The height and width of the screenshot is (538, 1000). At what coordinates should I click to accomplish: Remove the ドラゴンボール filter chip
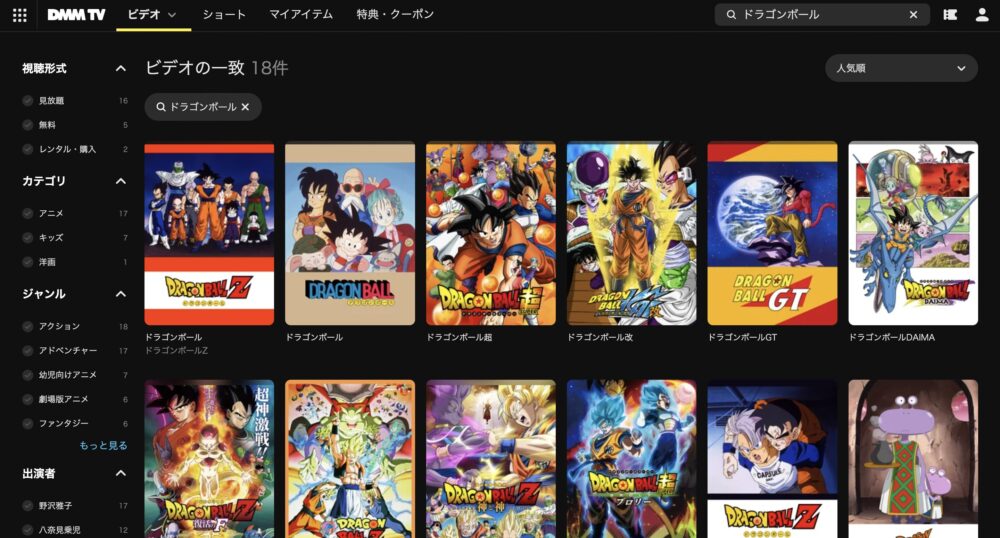245,106
